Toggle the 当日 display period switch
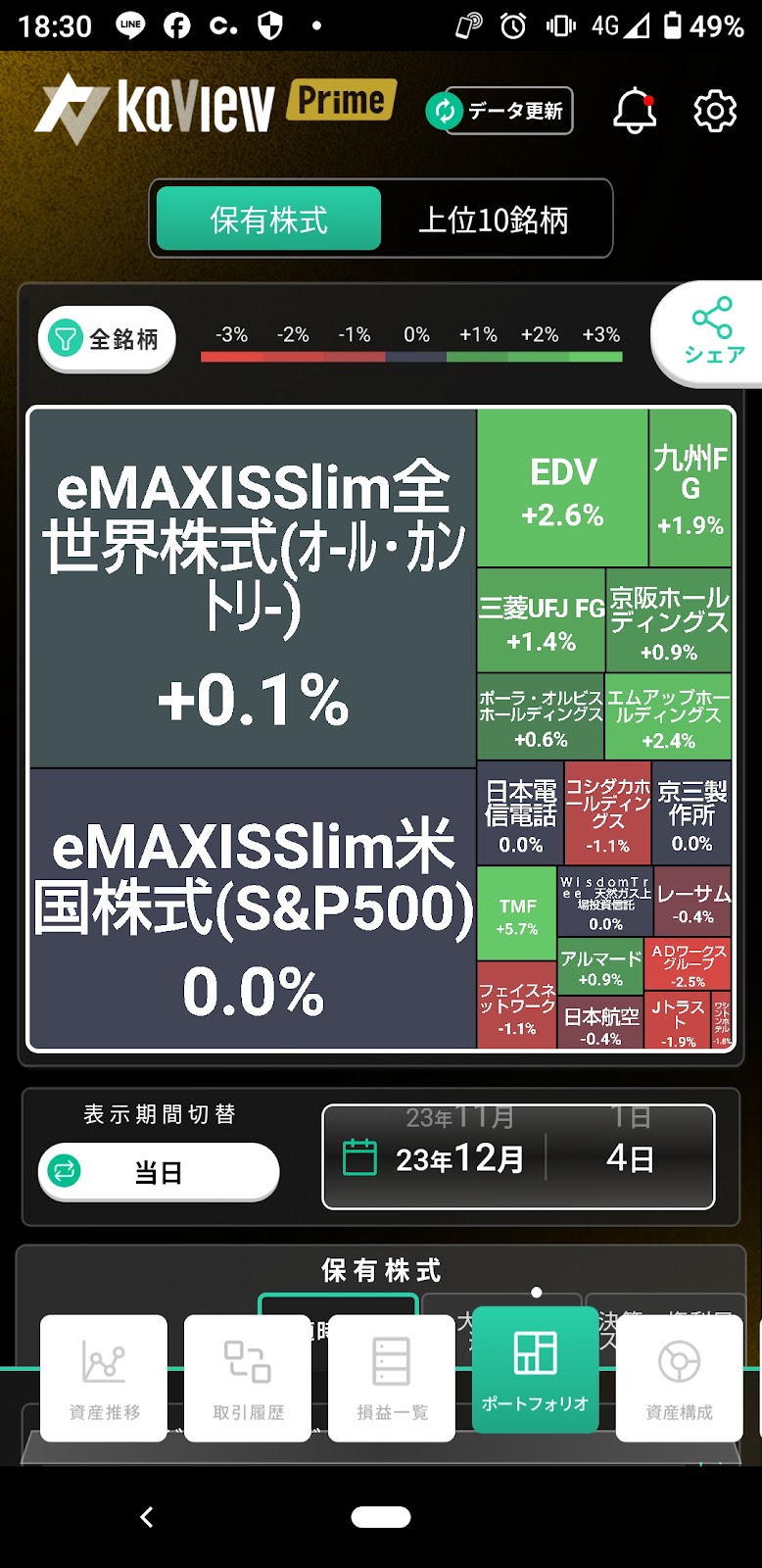The width and height of the screenshot is (762, 1568). (x=159, y=1171)
